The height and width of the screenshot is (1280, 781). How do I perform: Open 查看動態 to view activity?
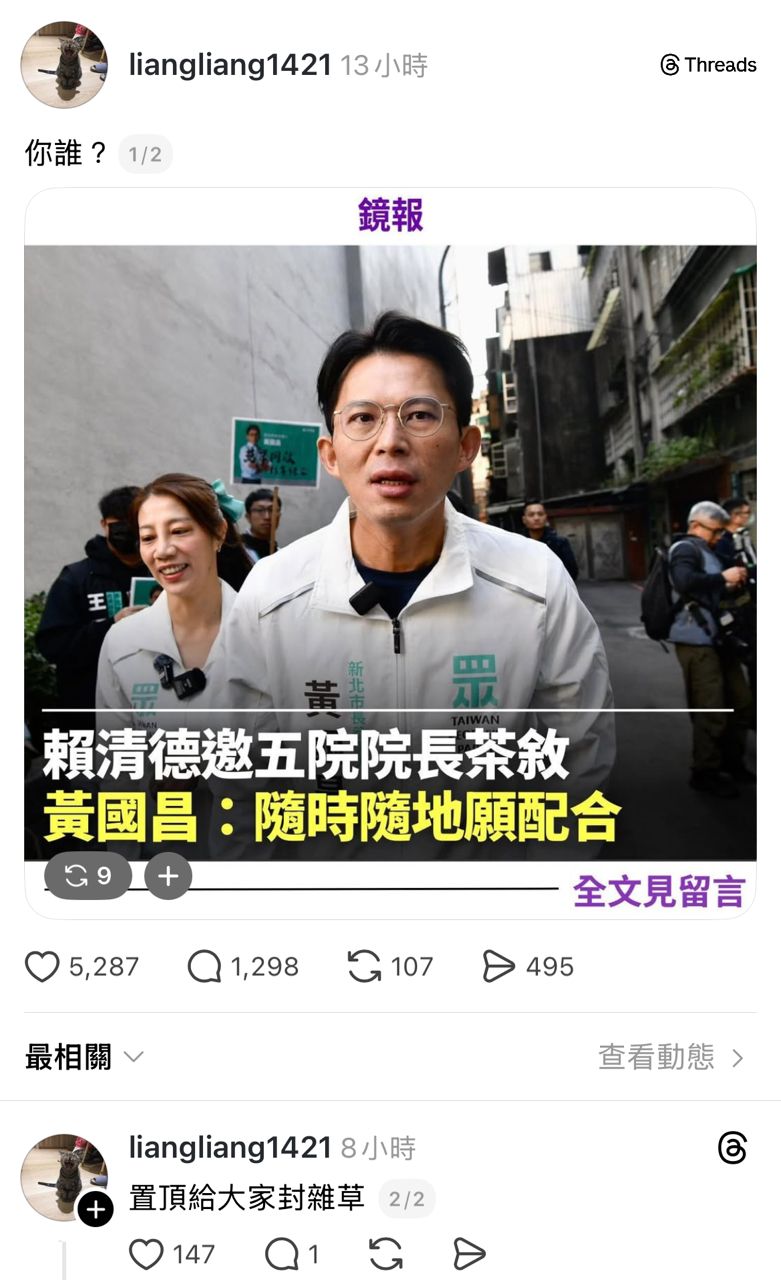click(x=671, y=1057)
